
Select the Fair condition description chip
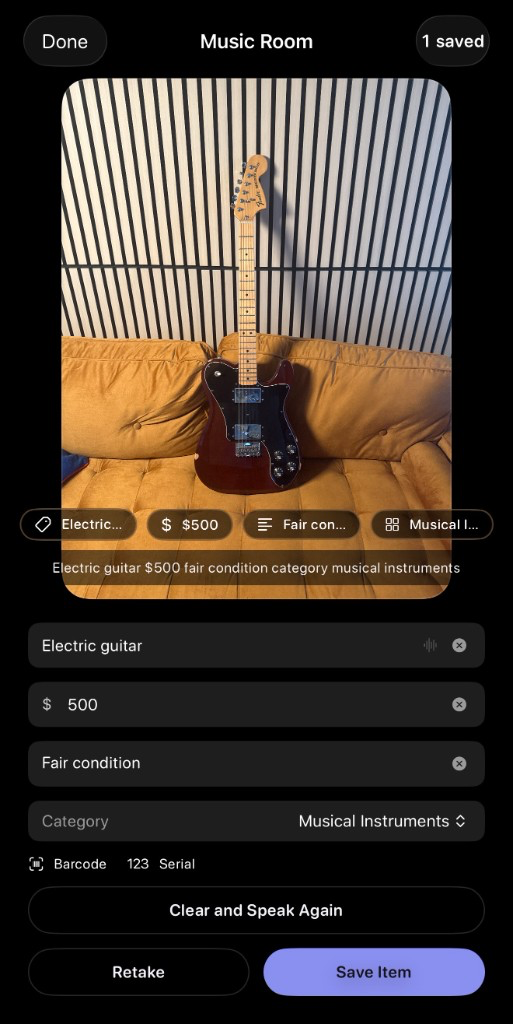tap(302, 524)
